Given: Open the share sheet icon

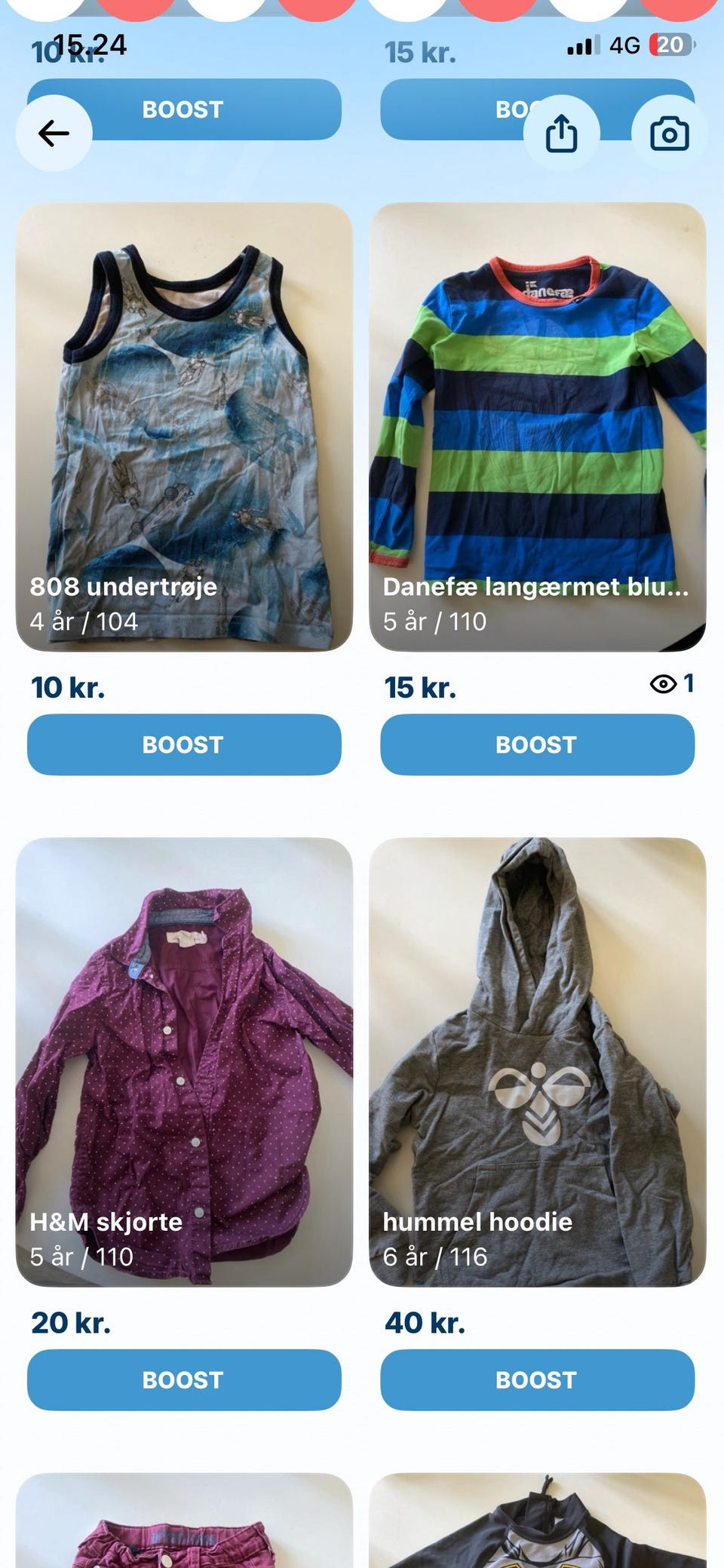Looking at the screenshot, I should click(x=562, y=132).
